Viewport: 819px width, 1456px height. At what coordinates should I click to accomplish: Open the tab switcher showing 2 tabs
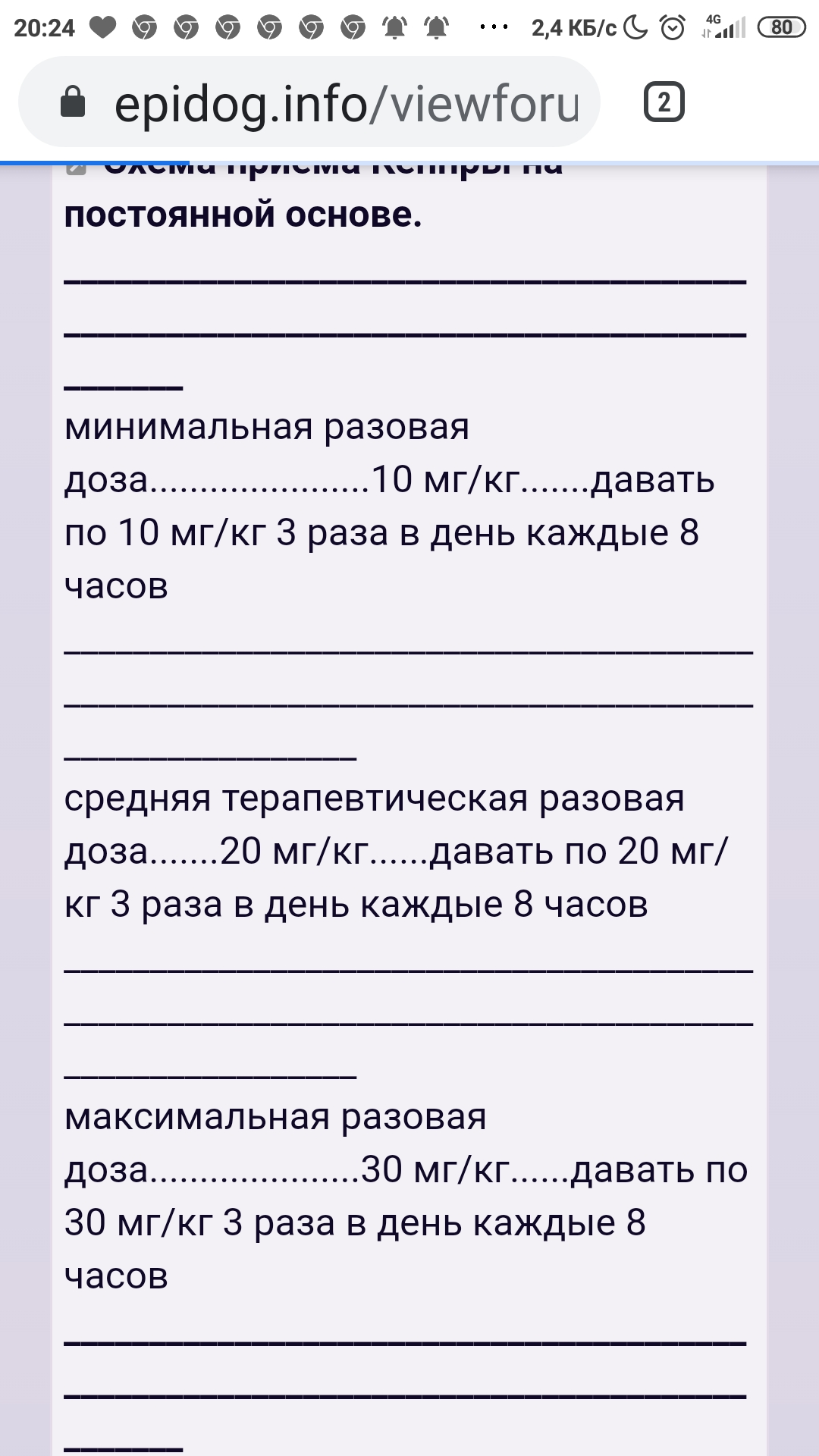pos(664,102)
